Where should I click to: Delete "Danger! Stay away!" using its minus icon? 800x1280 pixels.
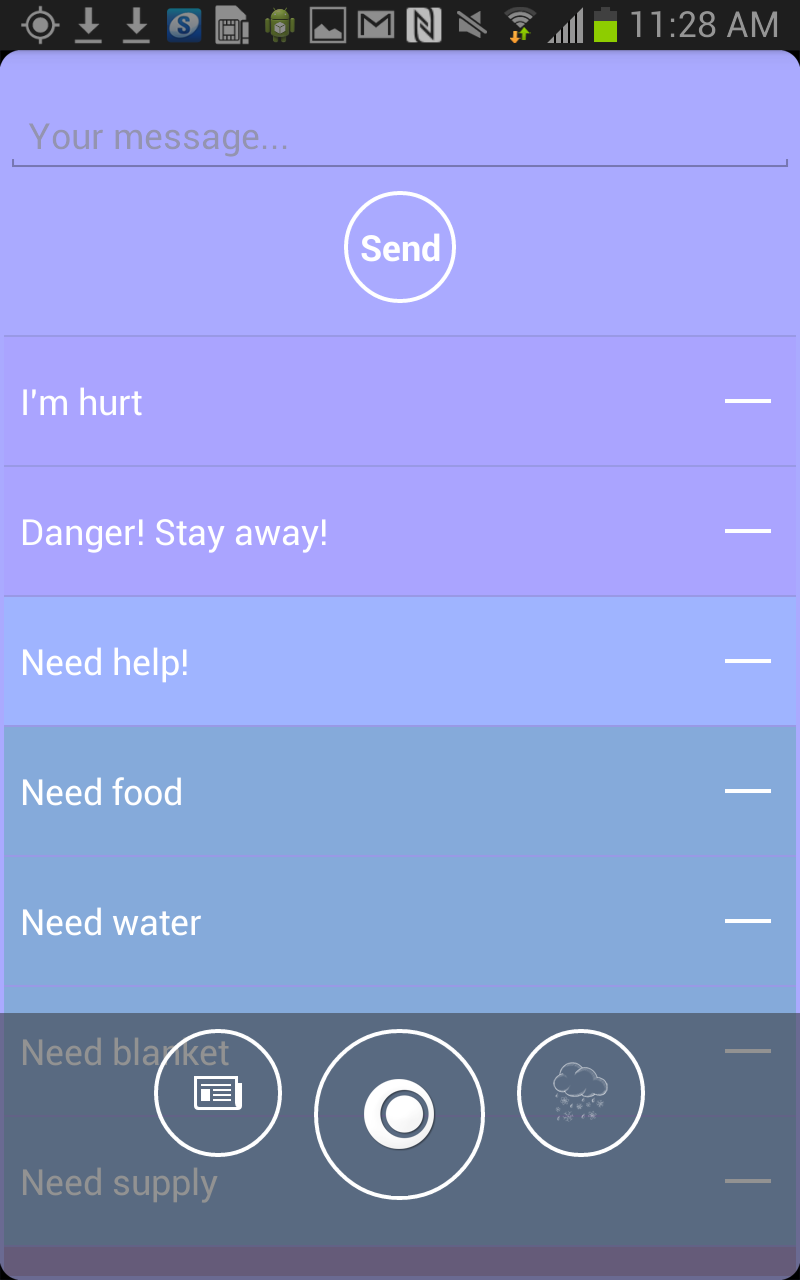point(747,531)
